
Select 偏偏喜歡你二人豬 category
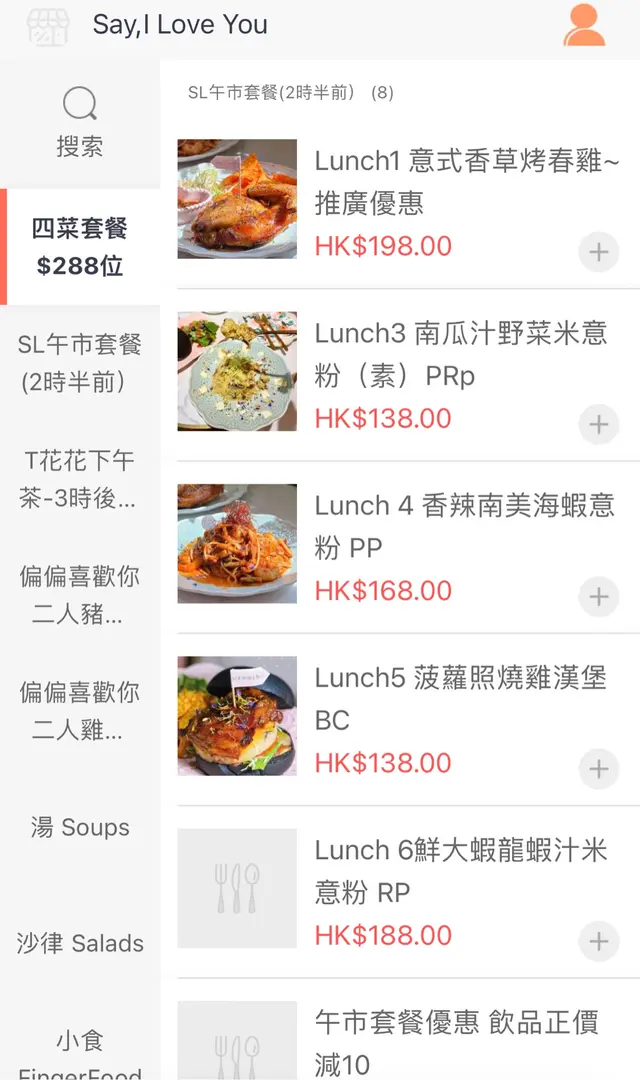point(80,595)
